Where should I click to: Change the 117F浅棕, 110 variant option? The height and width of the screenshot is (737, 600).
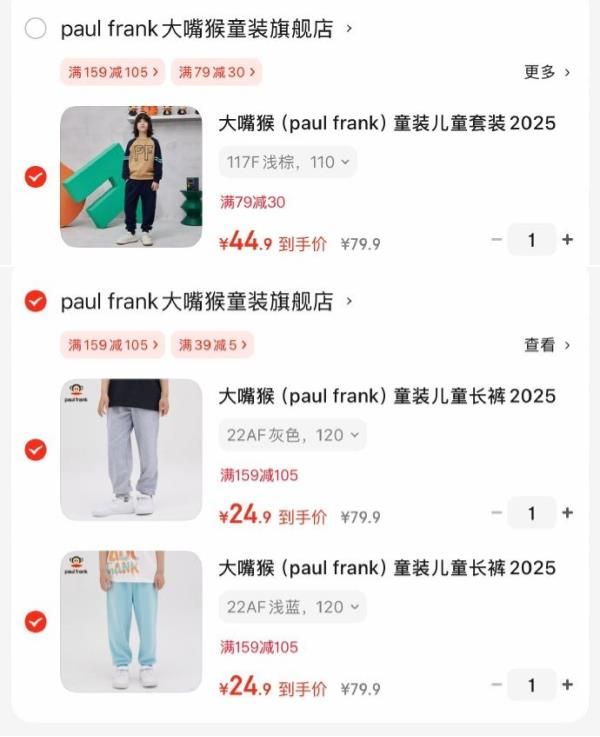[287, 162]
